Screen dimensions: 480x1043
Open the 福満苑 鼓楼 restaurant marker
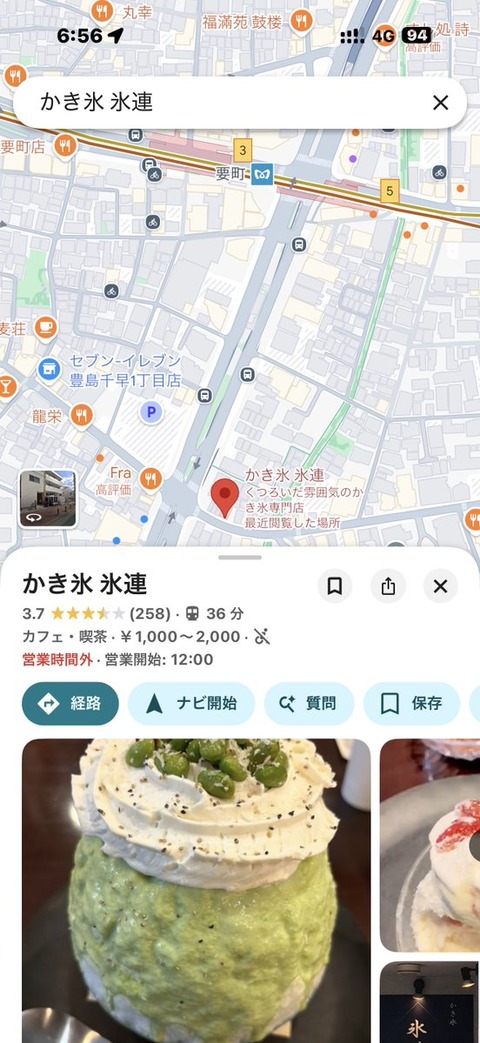[x=301, y=21]
